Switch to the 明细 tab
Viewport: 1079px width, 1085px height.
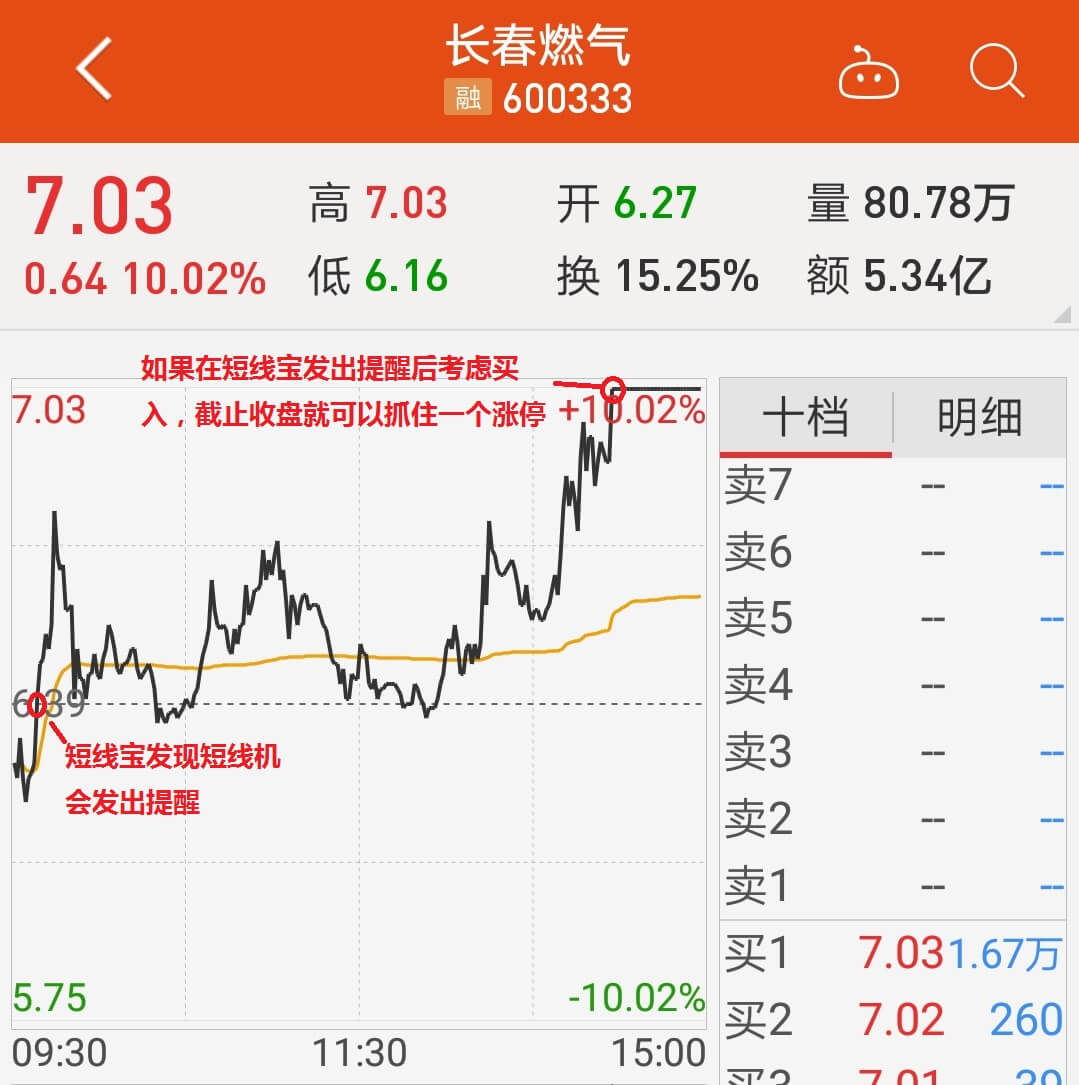click(980, 417)
